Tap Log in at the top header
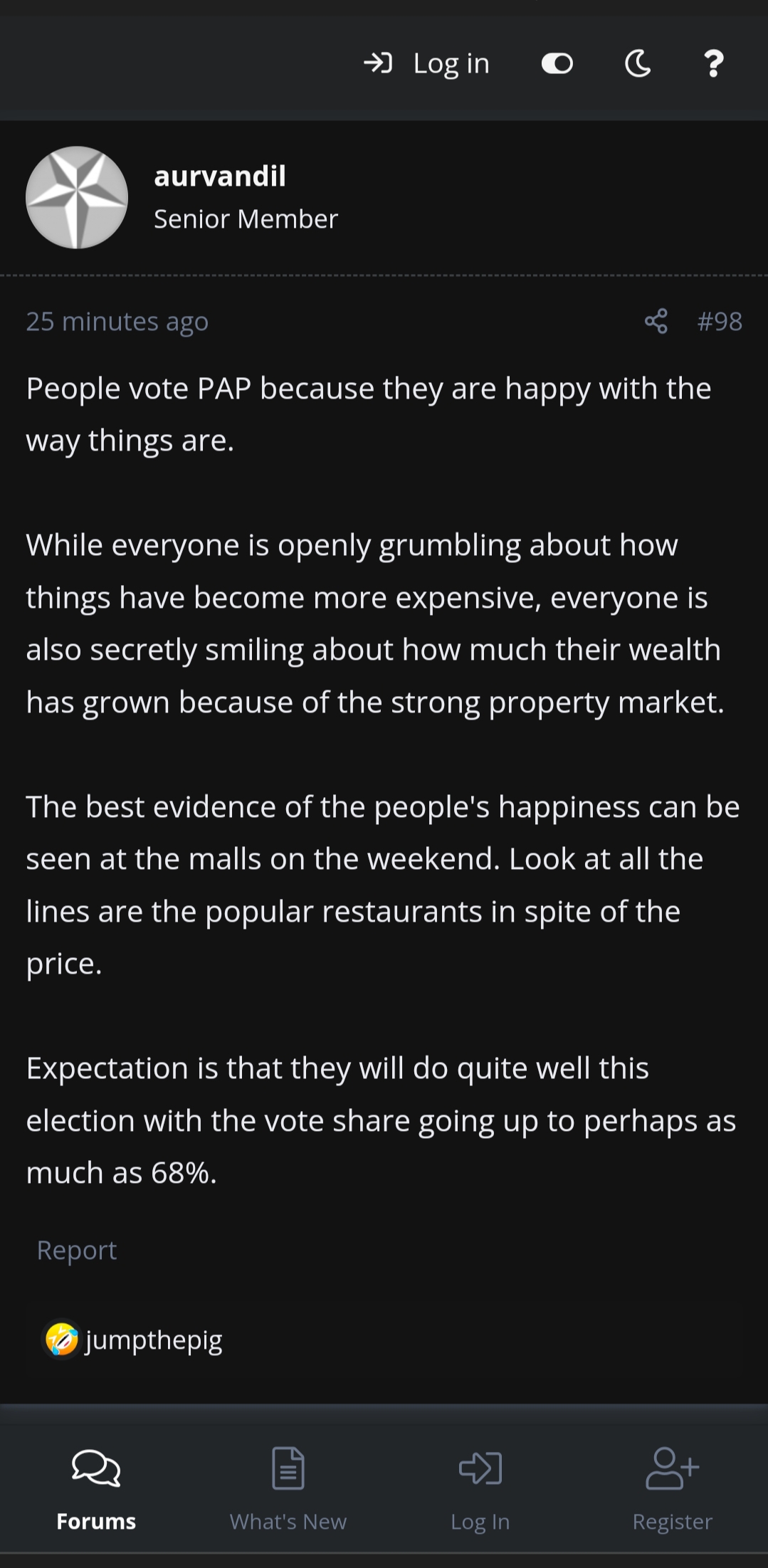 coord(427,64)
